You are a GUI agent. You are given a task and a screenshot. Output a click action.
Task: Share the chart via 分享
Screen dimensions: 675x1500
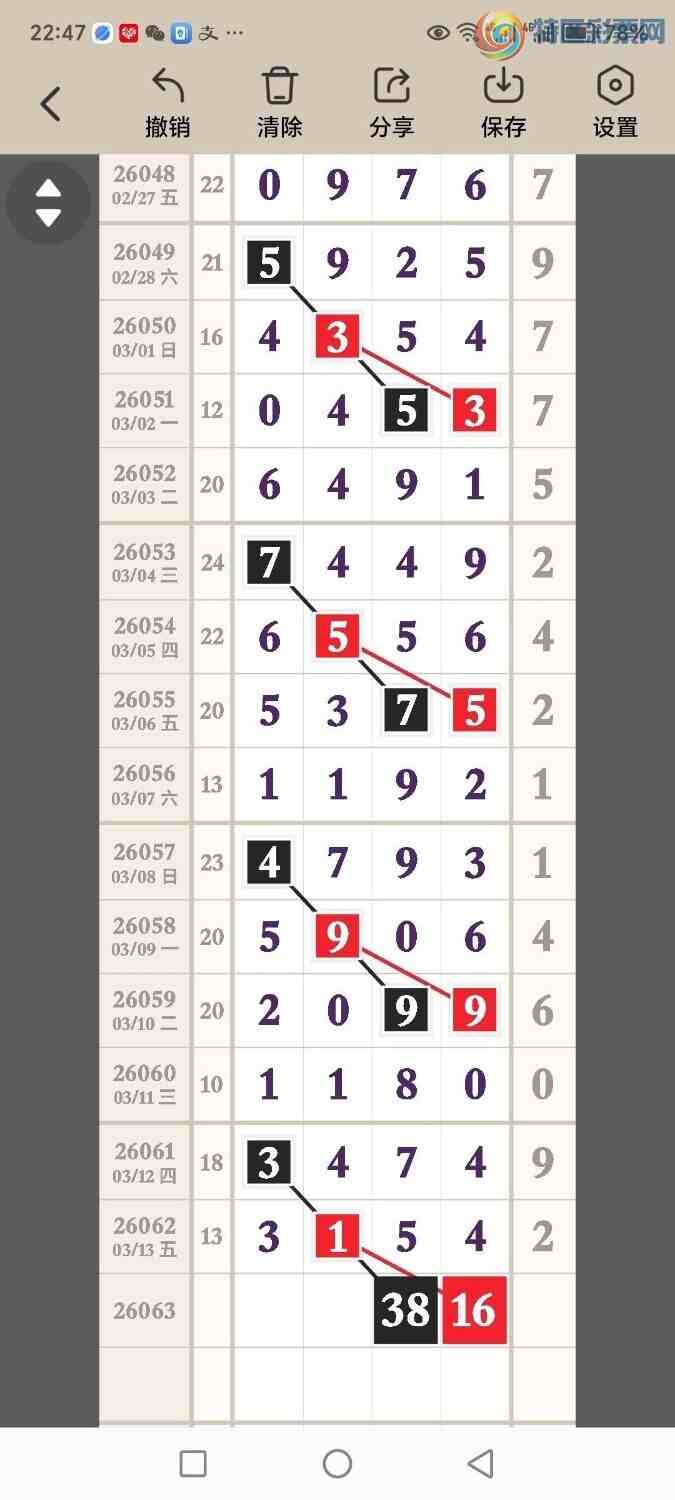(x=392, y=102)
